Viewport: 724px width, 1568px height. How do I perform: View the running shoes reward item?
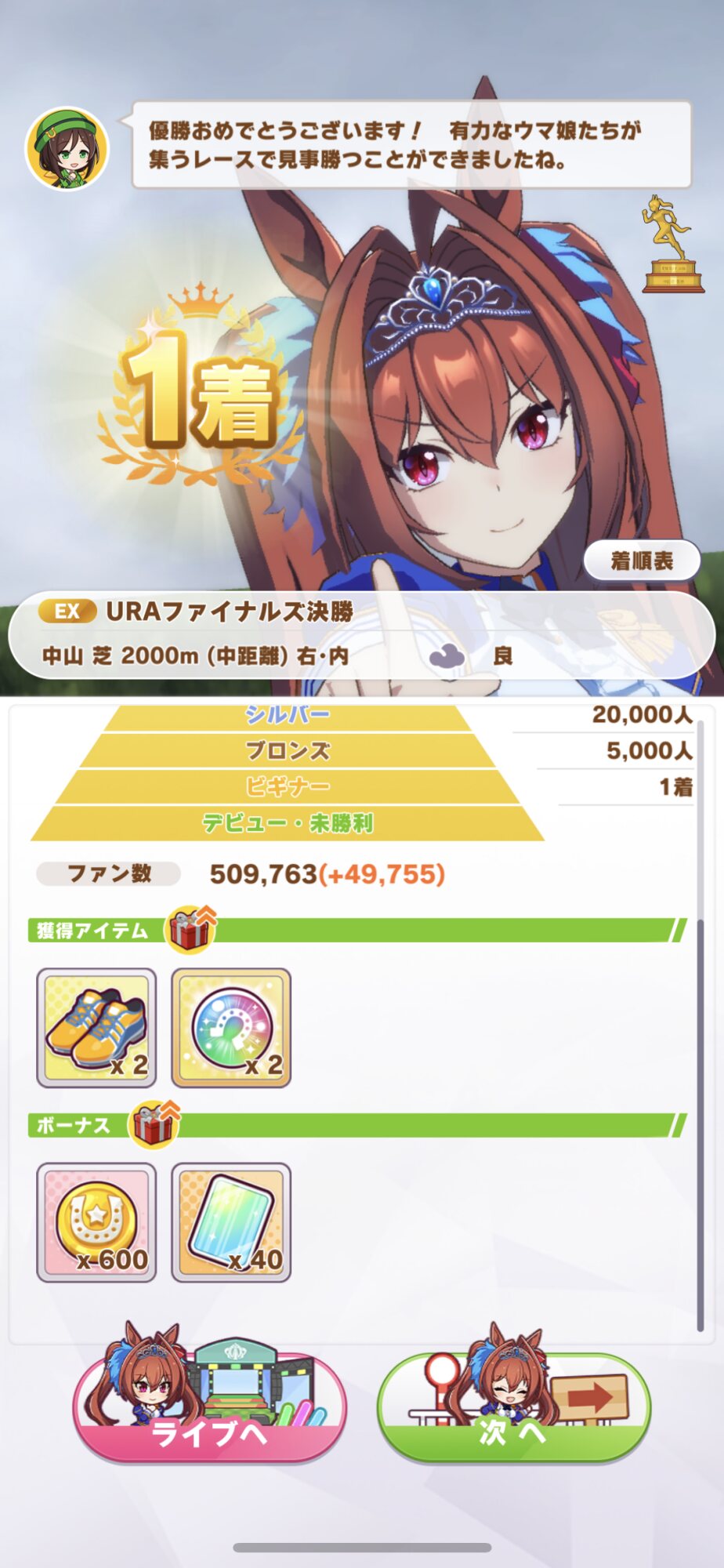click(96, 1027)
